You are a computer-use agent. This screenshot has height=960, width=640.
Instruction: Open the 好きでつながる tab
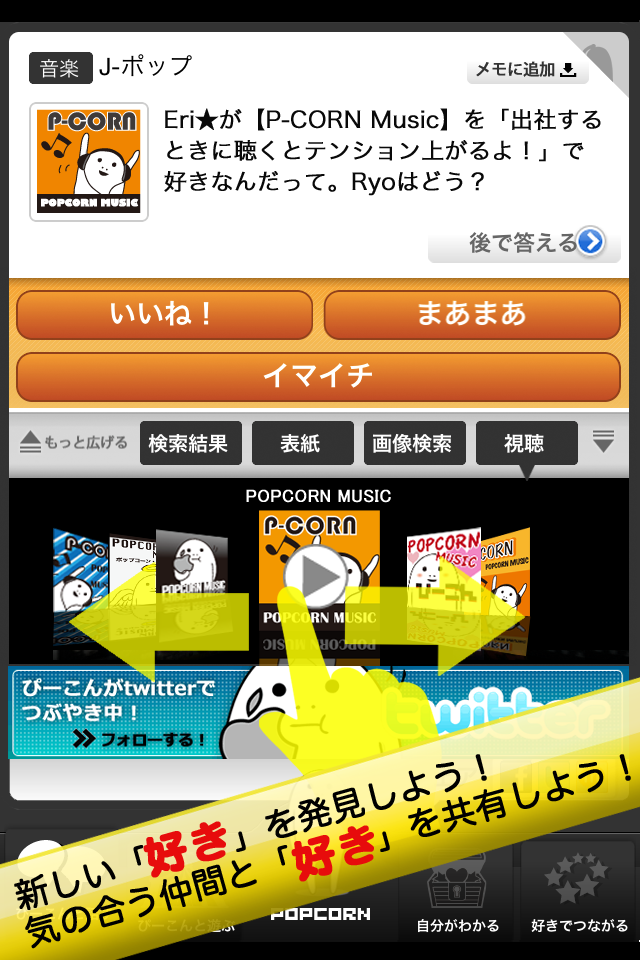[580, 890]
